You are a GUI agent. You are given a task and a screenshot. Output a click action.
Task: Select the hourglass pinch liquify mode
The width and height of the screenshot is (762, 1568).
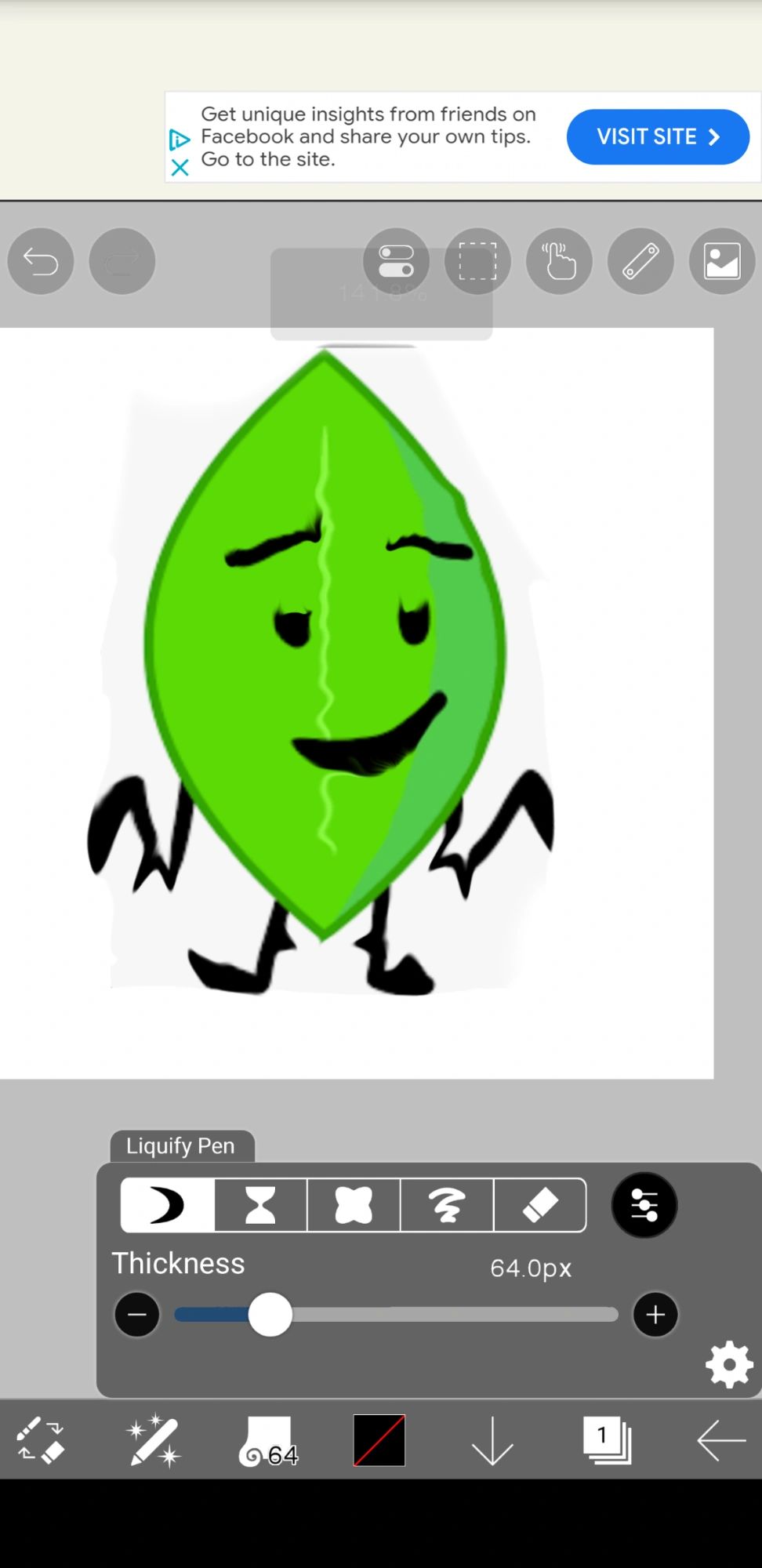pyautogui.click(x=260, y=1205)
